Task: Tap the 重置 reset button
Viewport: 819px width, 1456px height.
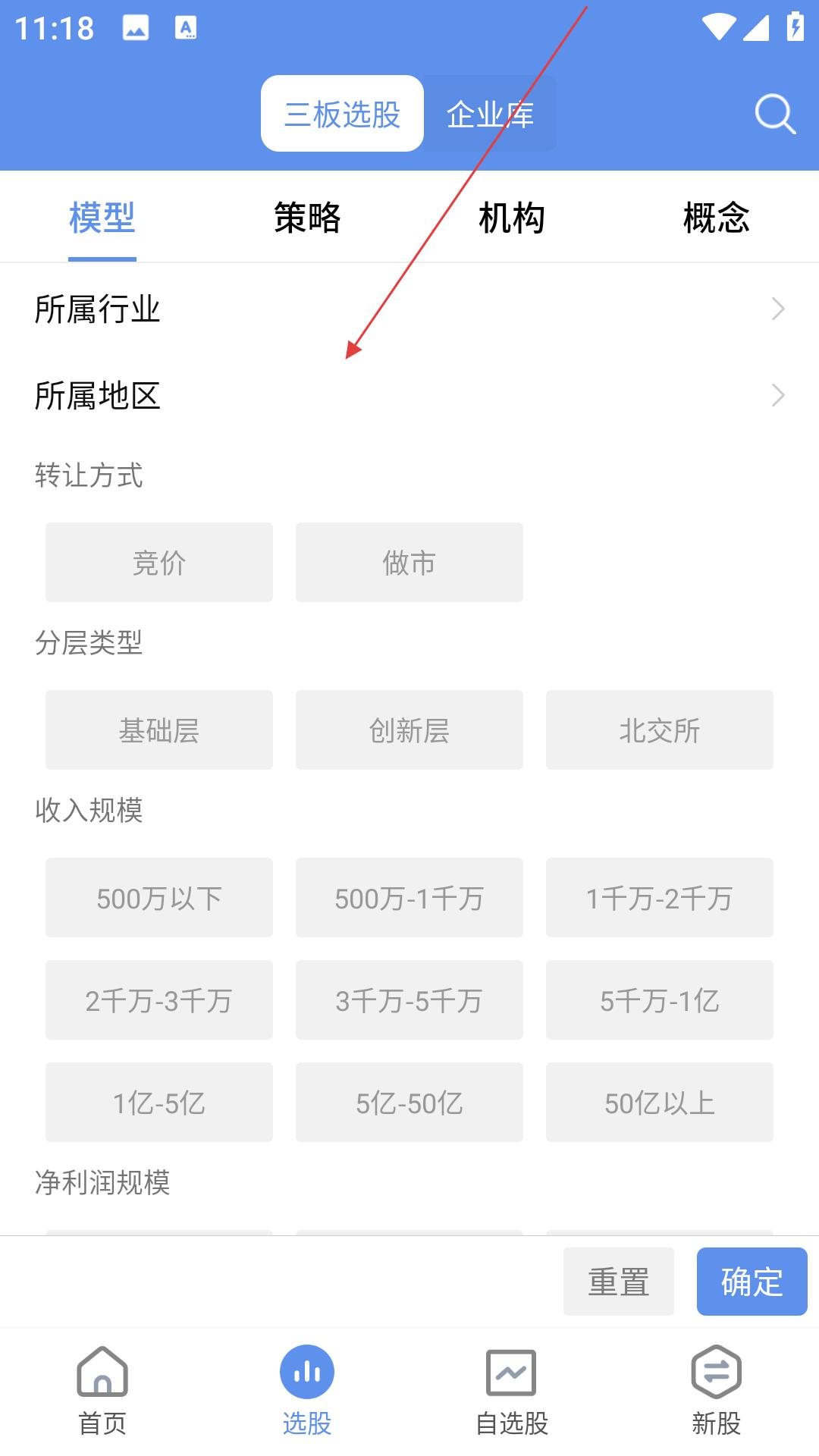Action: click(619, 1282)
